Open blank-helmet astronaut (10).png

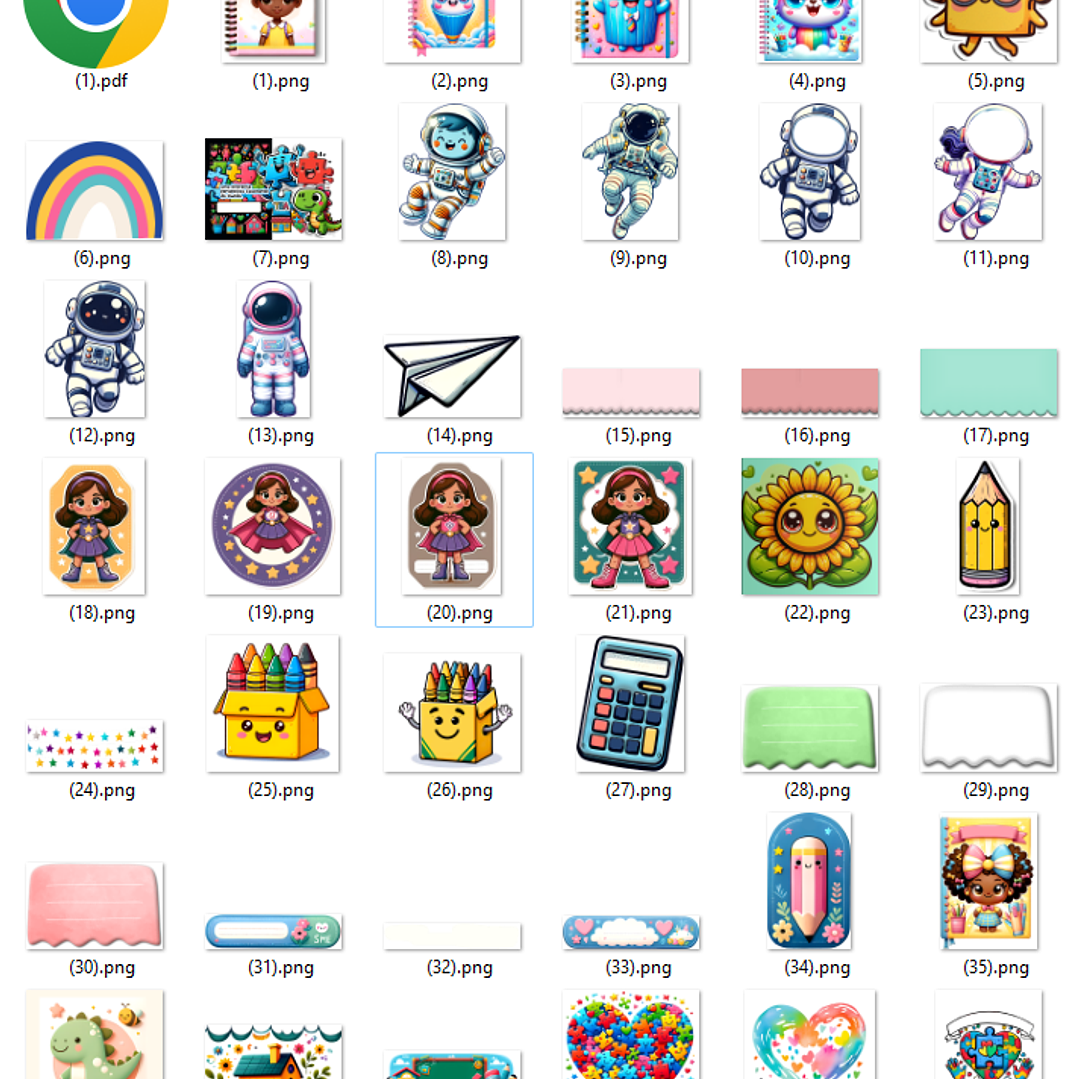coord(809,171)
